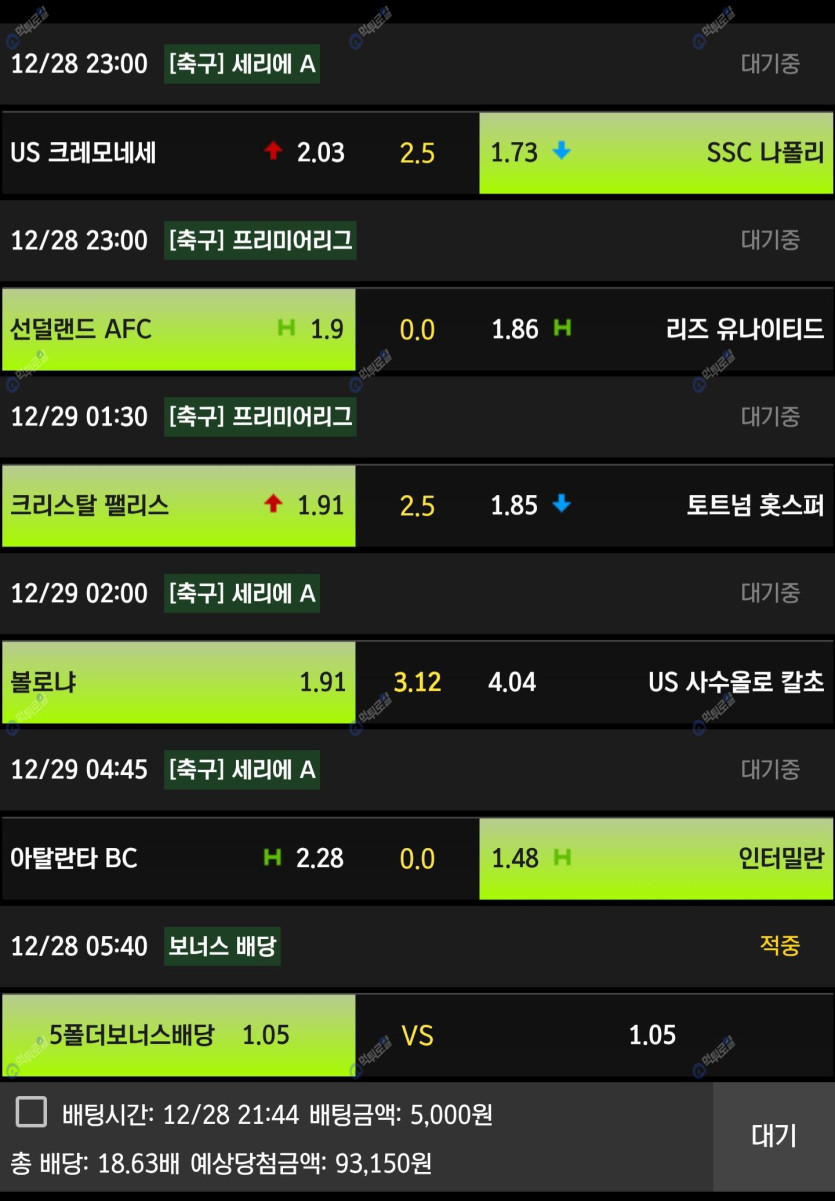Pick 크리스탈 팰리스 at 1.91
This screenshot has width=835, height=1201.
[x=178, y=505]
